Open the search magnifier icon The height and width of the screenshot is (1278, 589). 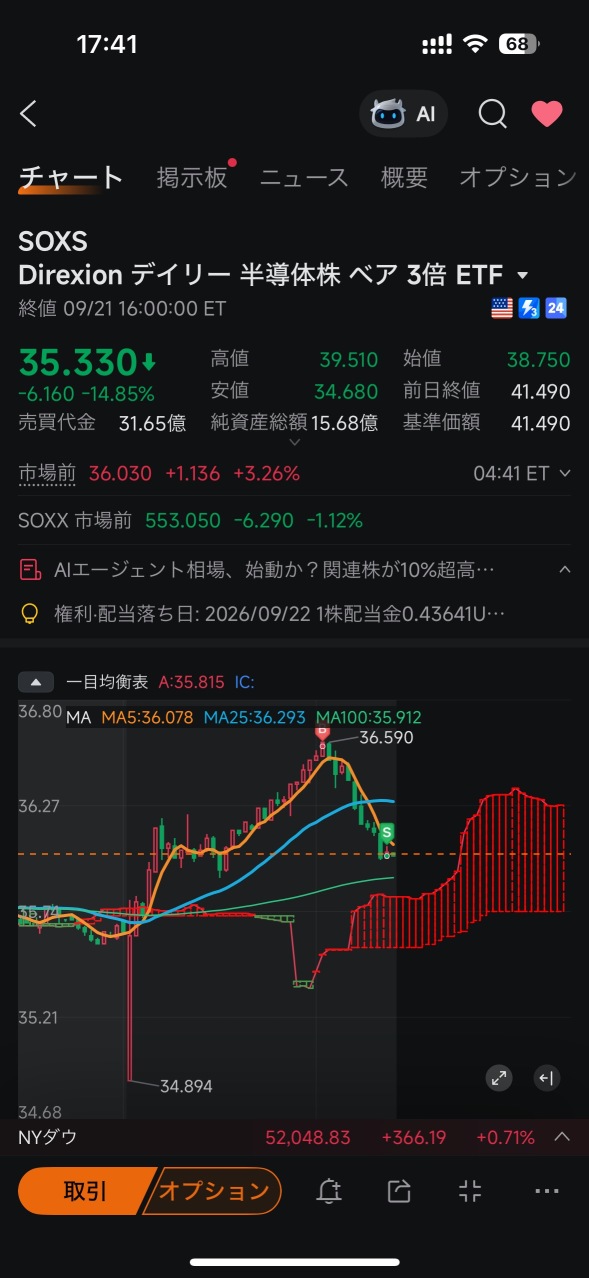pos(492,114)
